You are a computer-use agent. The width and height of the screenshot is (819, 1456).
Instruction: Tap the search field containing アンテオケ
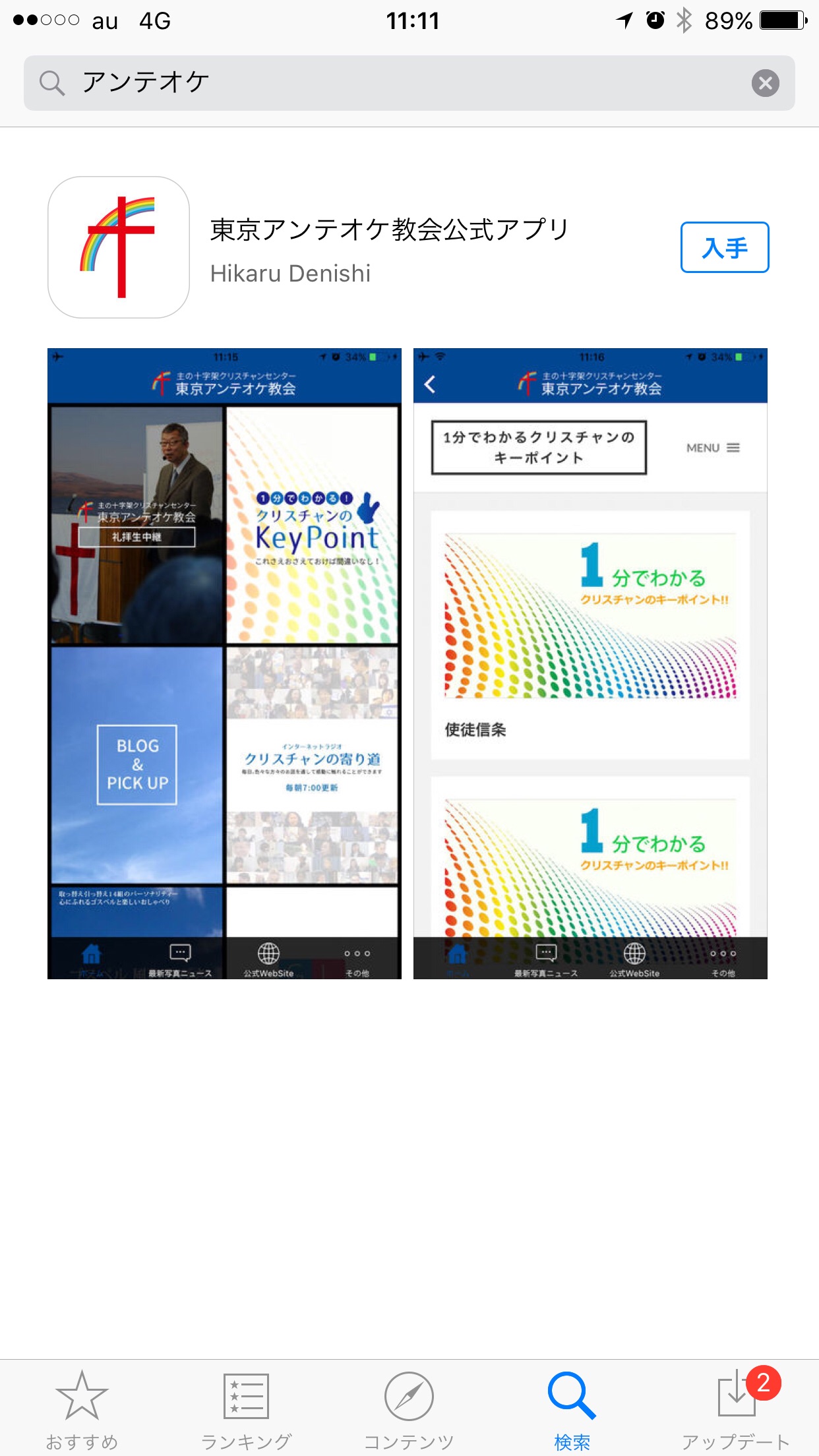point(396,83)
